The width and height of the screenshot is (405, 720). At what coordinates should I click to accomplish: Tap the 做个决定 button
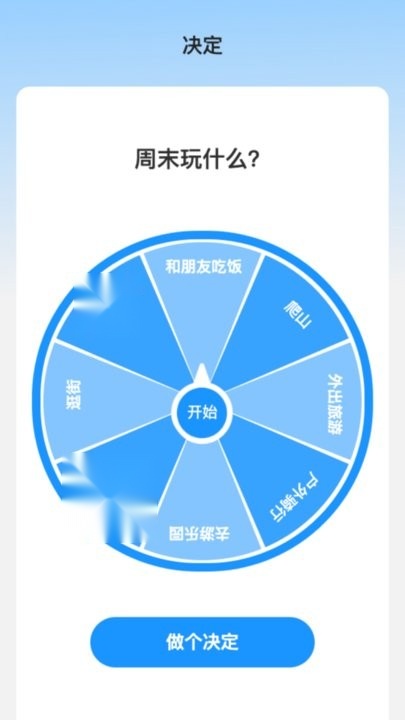tap(202, 642)
